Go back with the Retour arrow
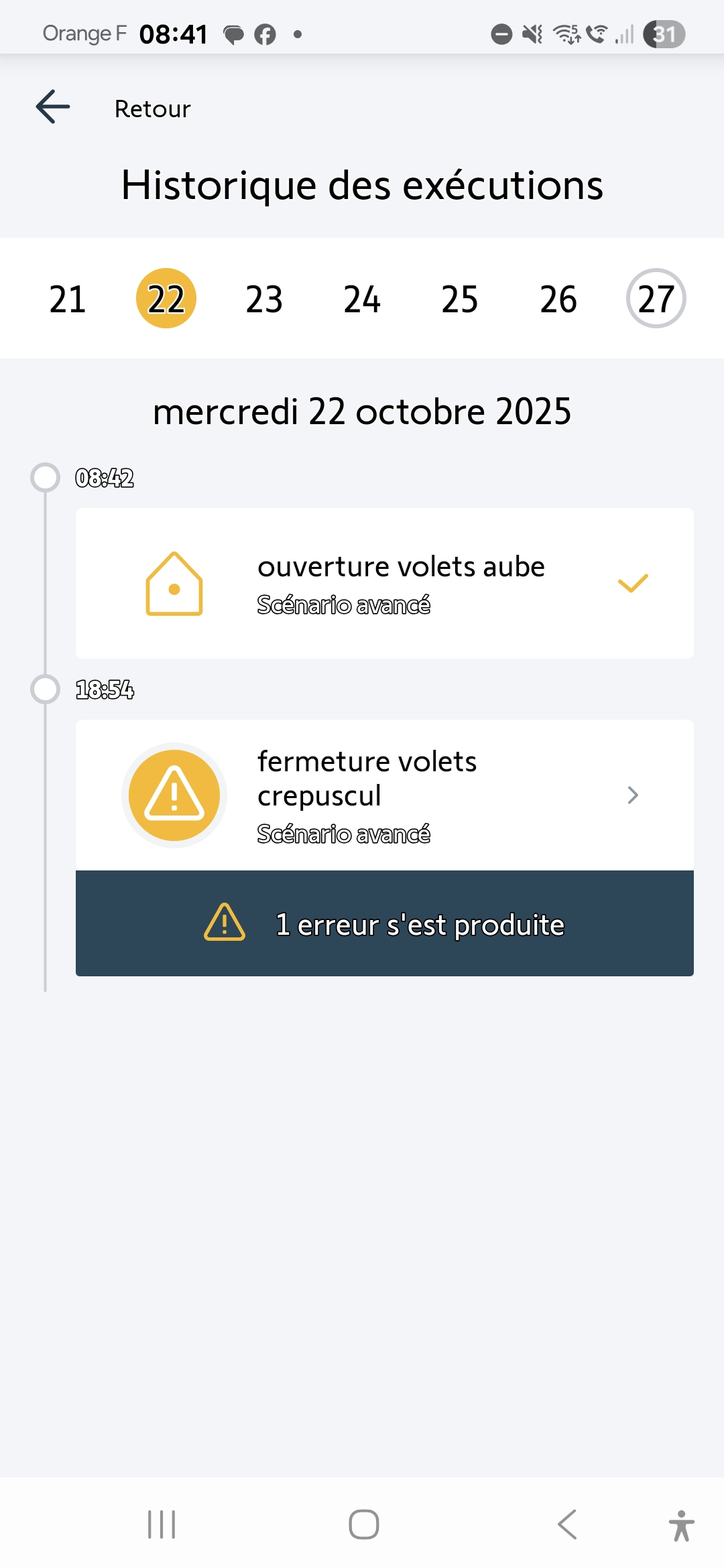 tap(53, 107)
